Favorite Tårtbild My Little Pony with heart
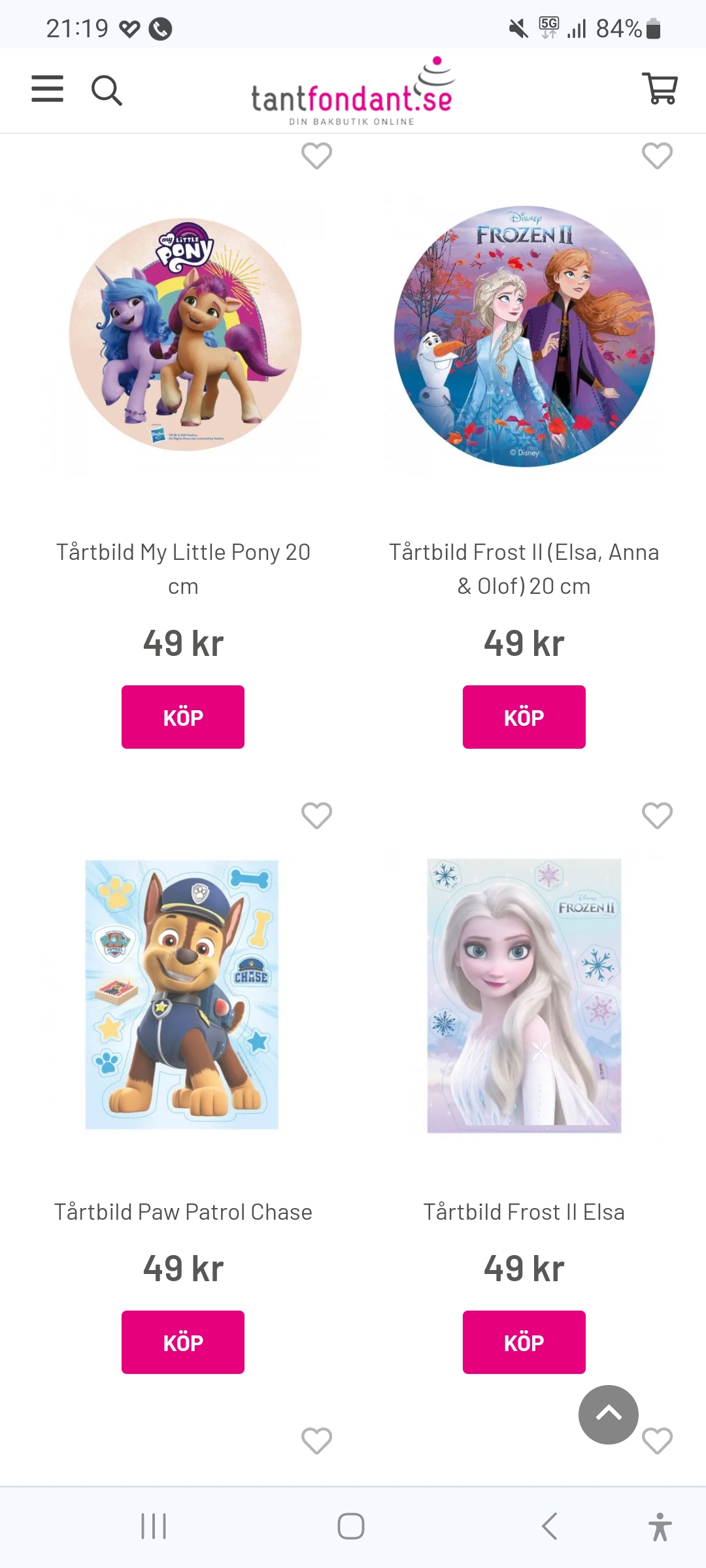Screen dimensions: 706x1568 tap(316, 156)
